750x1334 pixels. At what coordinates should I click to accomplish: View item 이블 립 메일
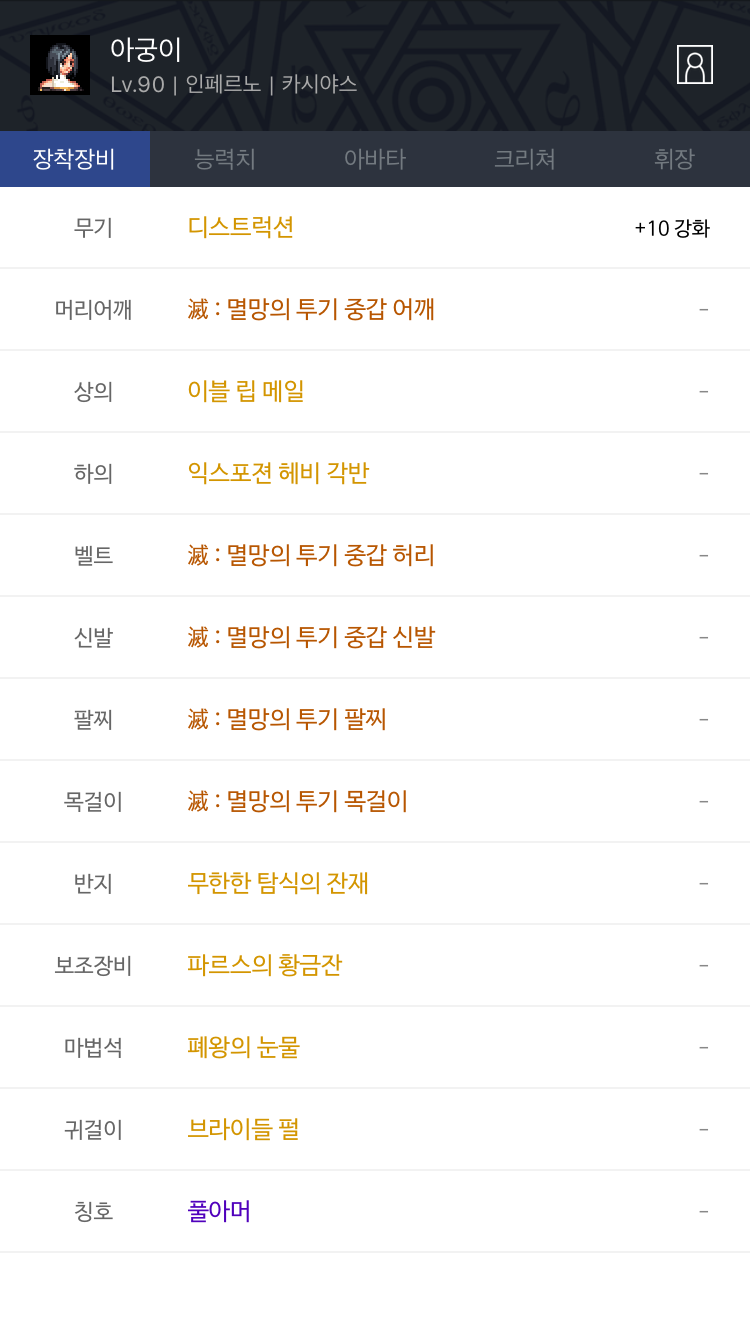pos(246,391)
